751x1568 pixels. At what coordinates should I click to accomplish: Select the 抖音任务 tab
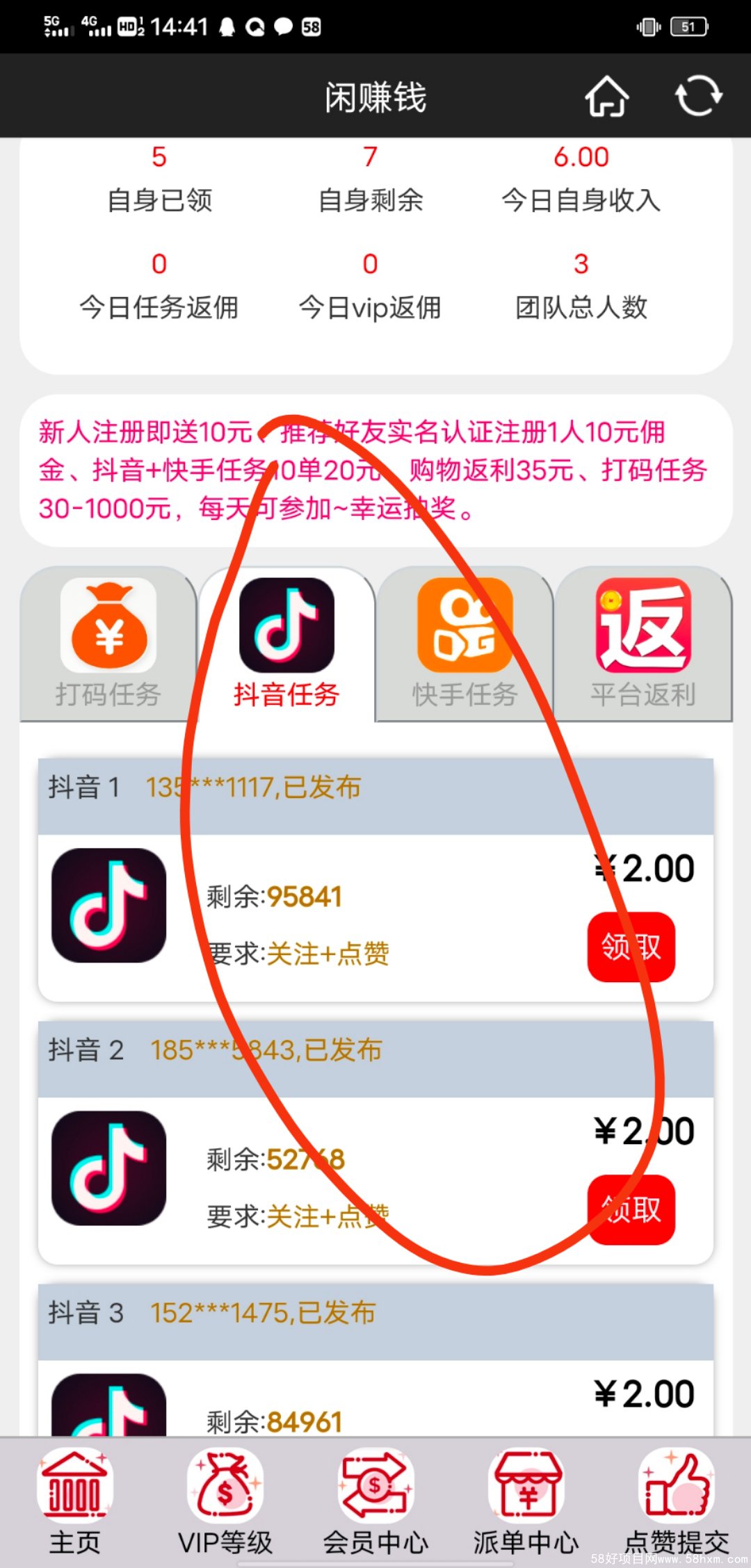pos(286,644)
